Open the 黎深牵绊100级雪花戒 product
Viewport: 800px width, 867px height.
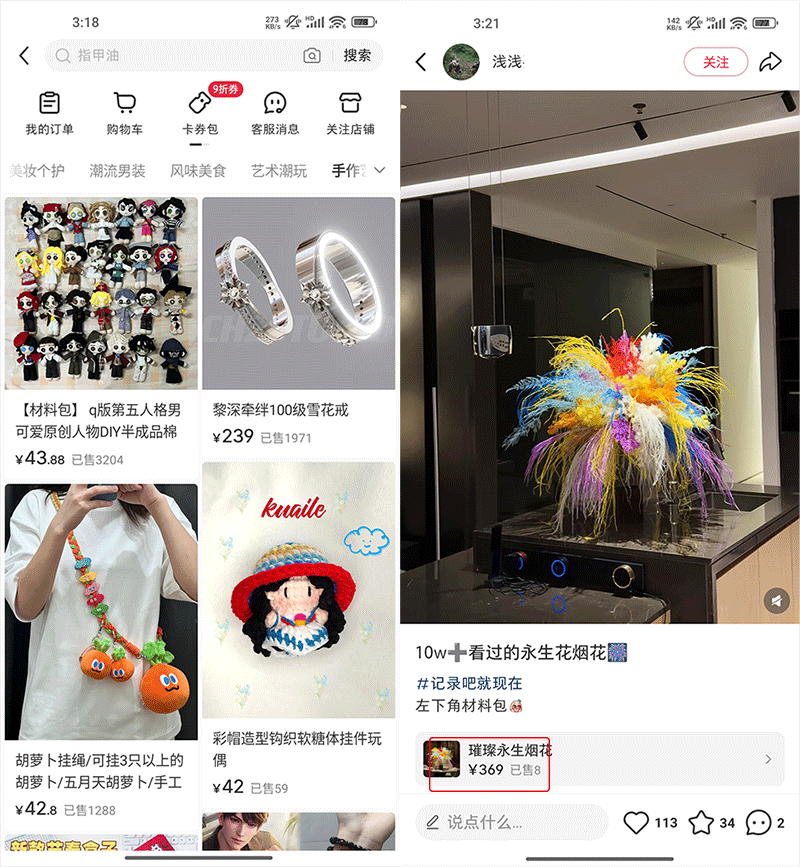[299, 320]
